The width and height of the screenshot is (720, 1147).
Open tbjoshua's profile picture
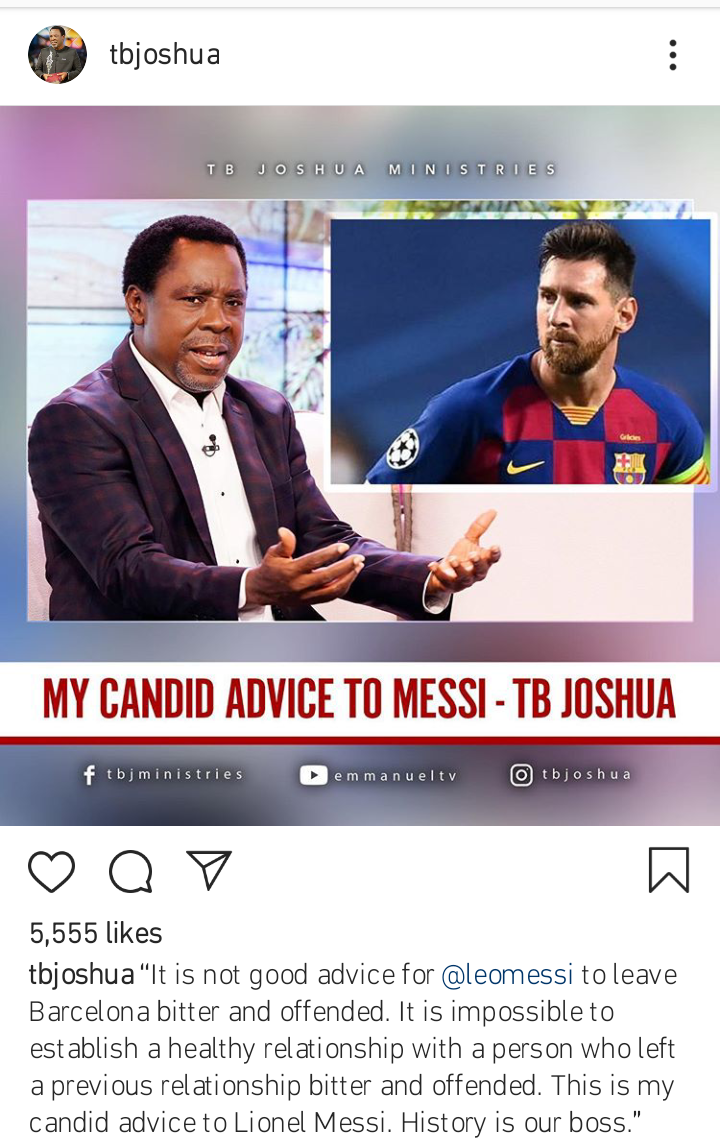(57, 55)
